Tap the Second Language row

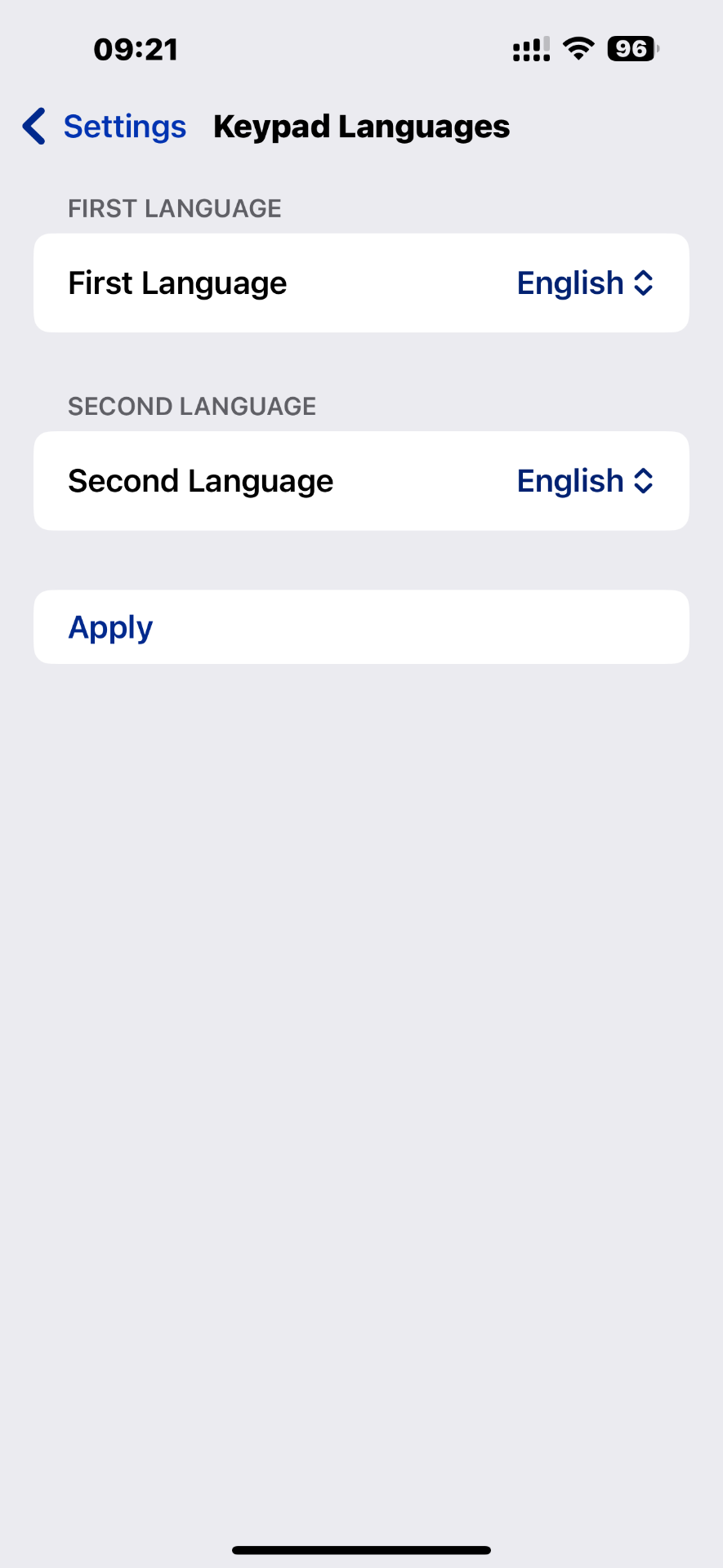coord(361,481)
